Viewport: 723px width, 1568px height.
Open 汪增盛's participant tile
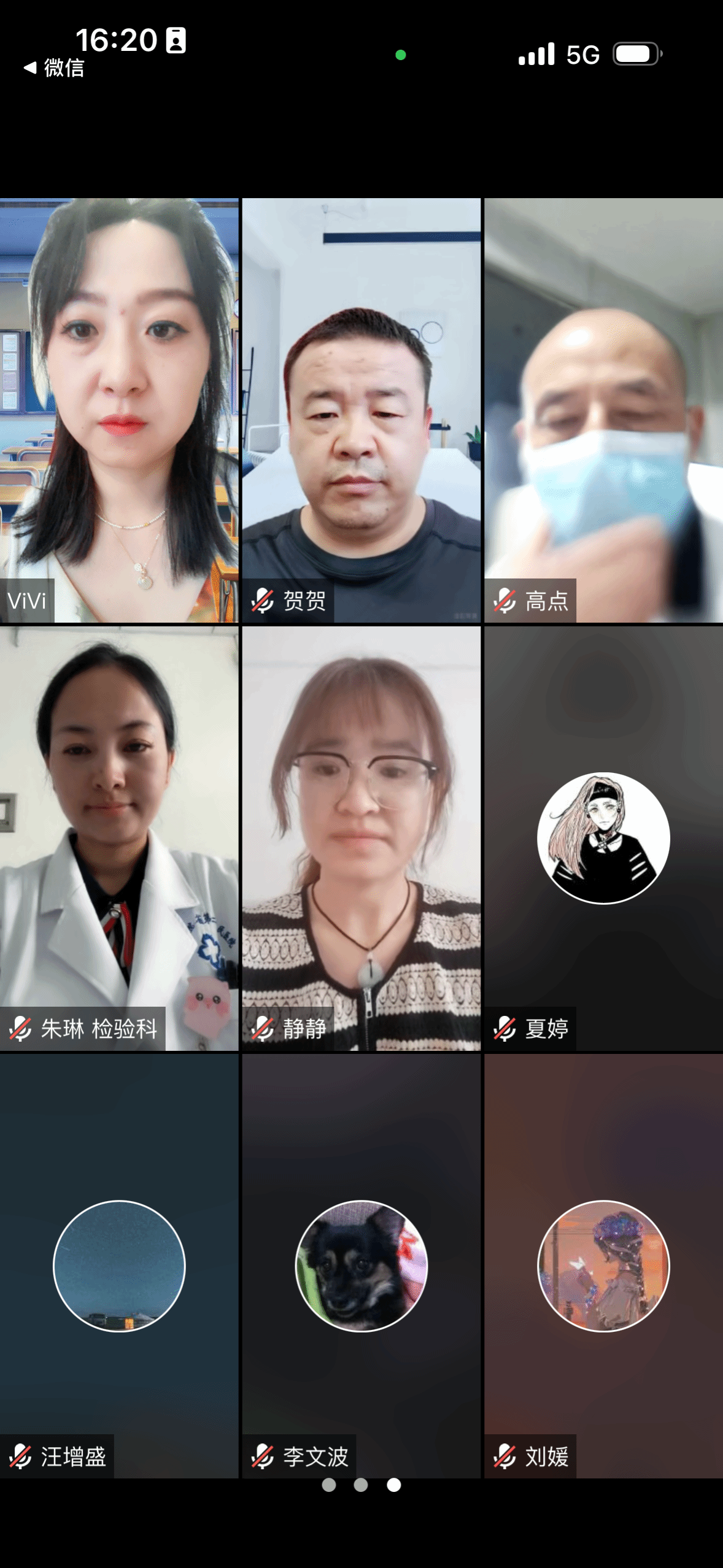[119, 1266]
